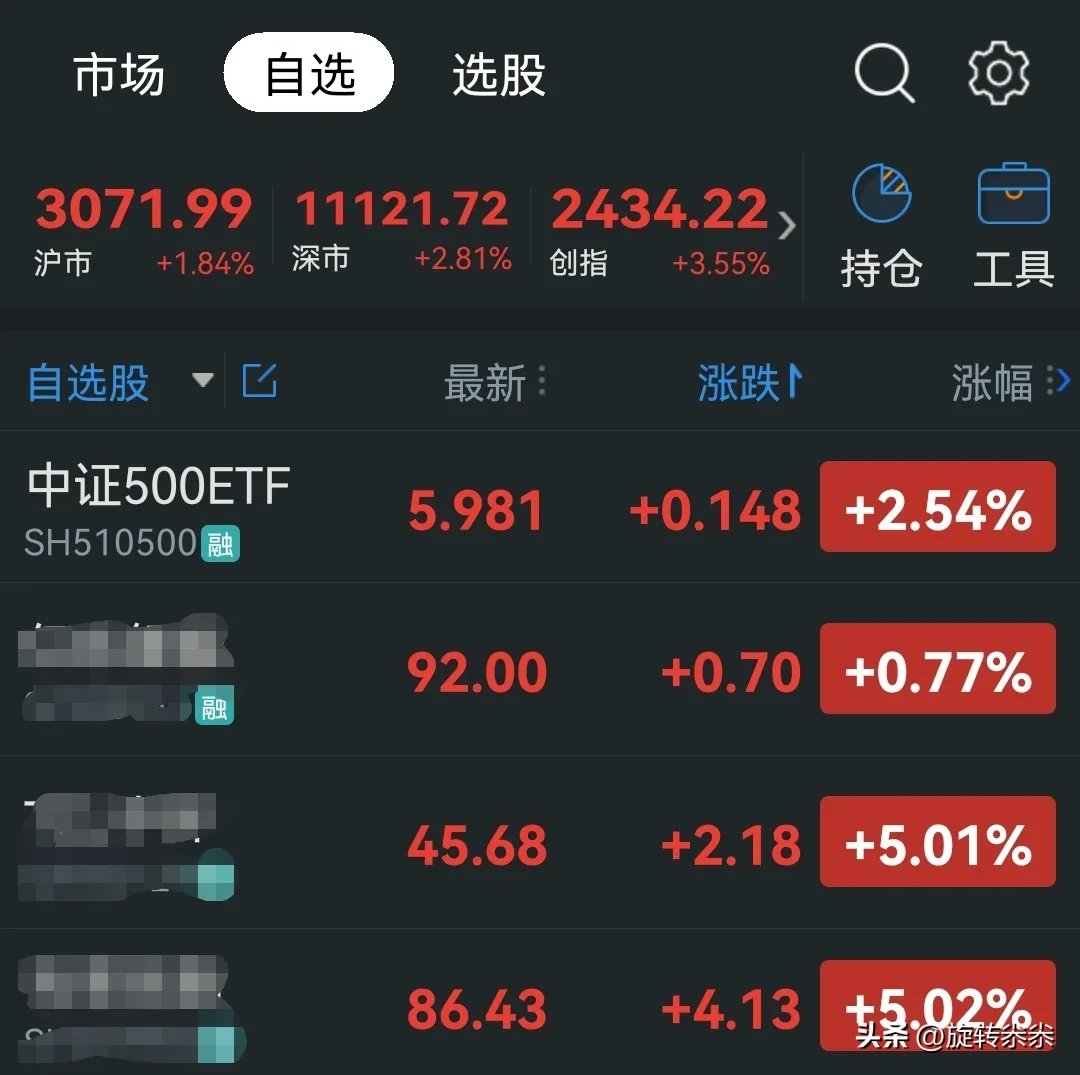The height and width of the screenshot is (1075, 1080).
Task: Sort the list by 最新 price
Action: point(494,382)
